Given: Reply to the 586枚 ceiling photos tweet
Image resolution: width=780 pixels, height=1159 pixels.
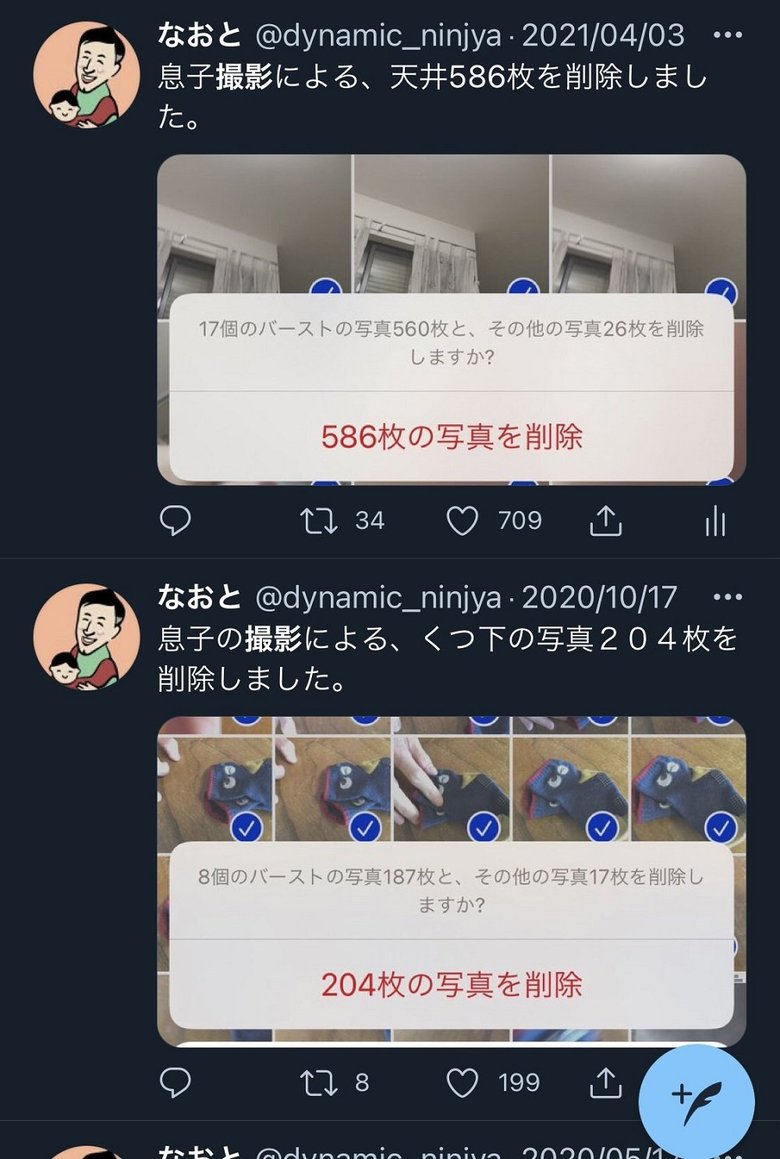Looking at the screenshot, I should point(176,520).
